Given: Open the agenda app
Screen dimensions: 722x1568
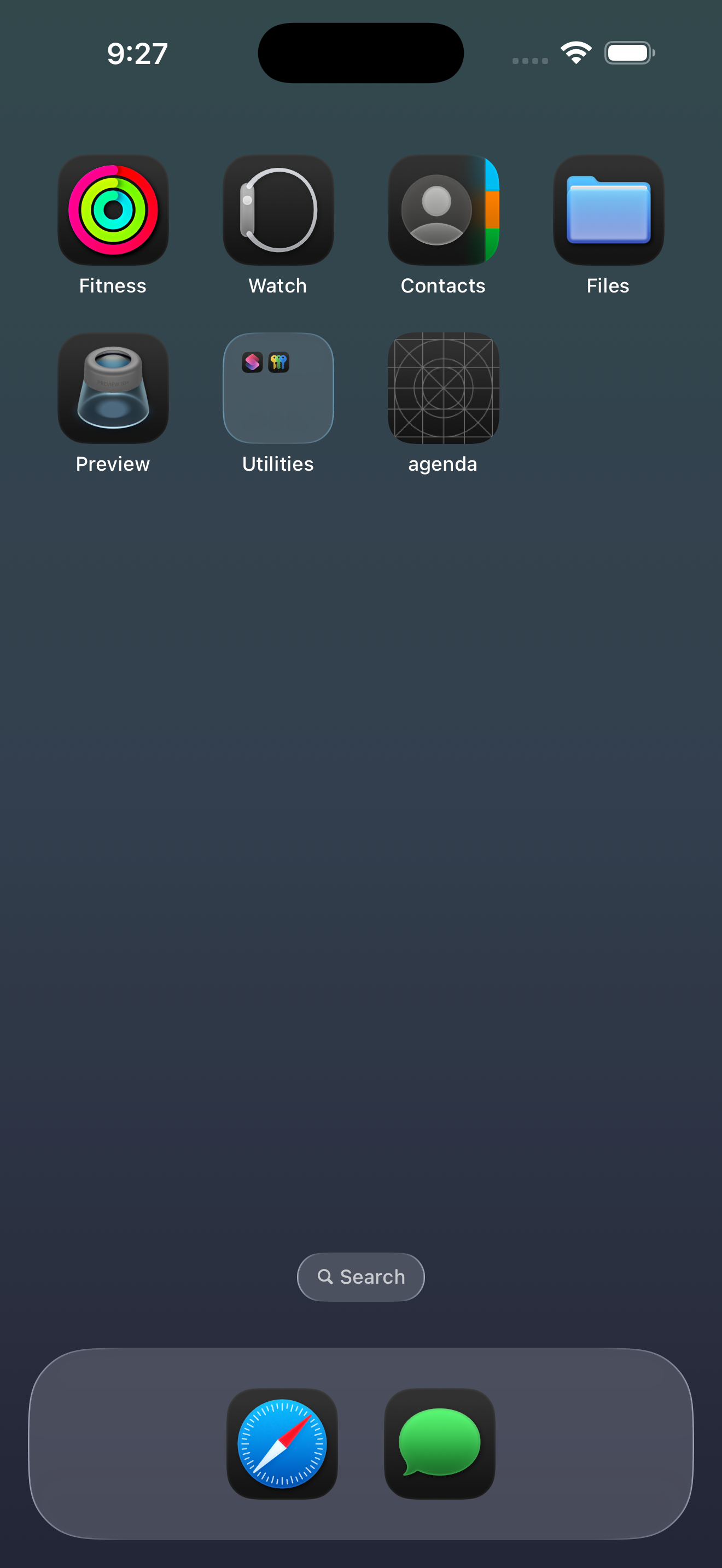Looking at the screenshot, I should (443, 388).
